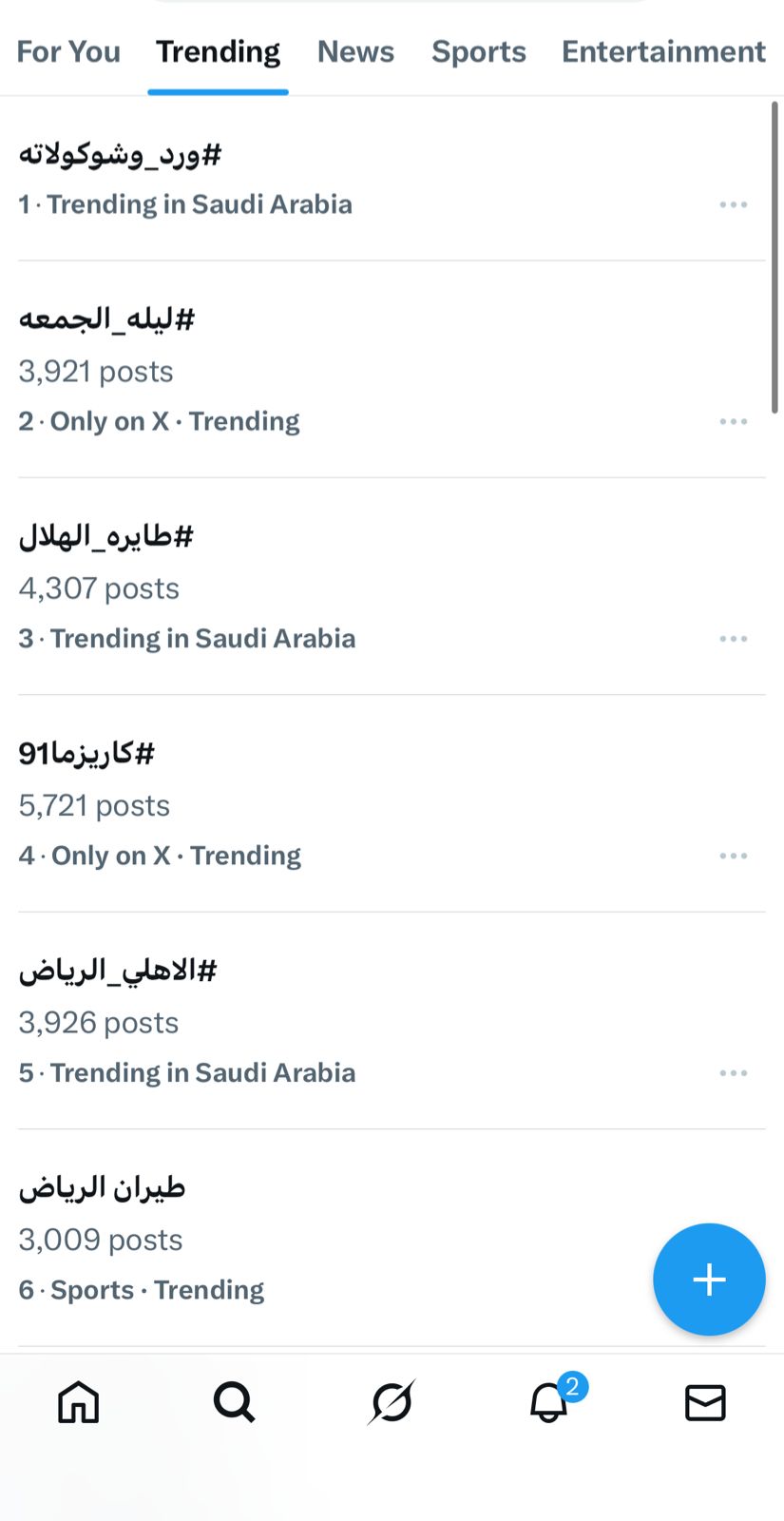784x1521 pixels.
Task: Select the Entertainment tab
Action: click(x=663, y=51)
